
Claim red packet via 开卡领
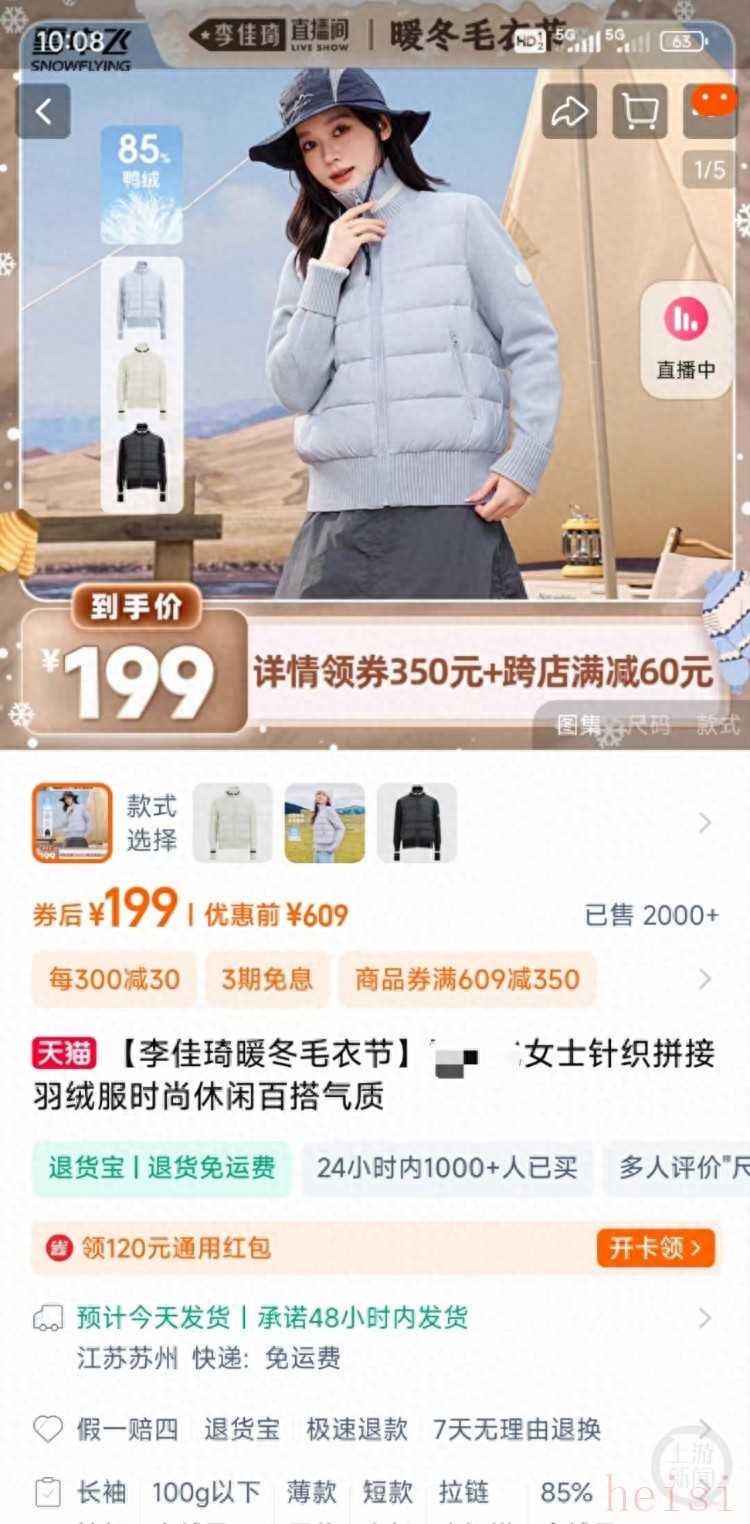click(655, 1248)
